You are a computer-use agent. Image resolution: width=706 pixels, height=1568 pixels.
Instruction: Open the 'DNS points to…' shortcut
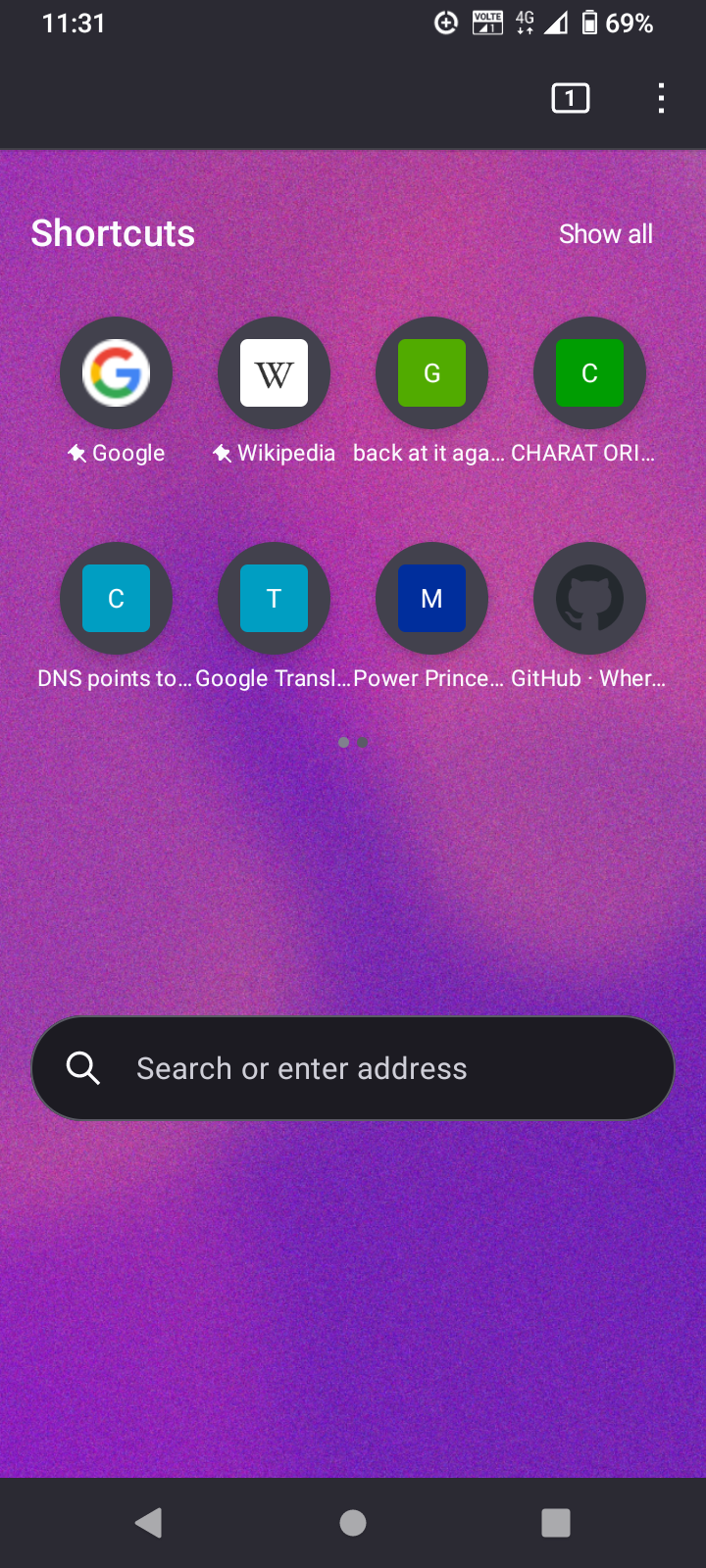116,599
